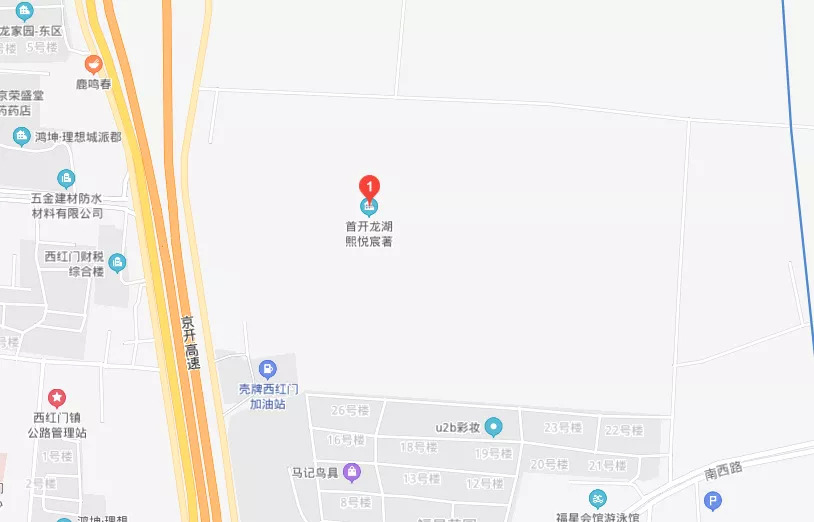Open the 西红门财税综合楼 building marker
The height and width of the screenshot is (522, 814).
[x=118, y=263]
